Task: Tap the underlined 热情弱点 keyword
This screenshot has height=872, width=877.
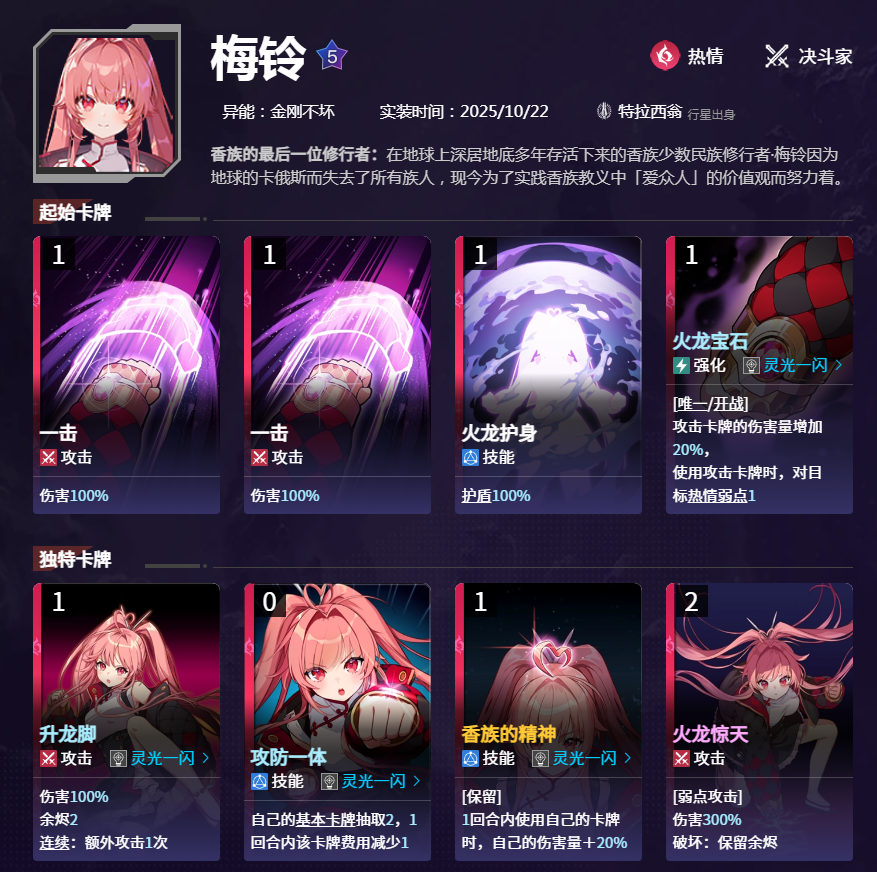Action: point(716,496)
